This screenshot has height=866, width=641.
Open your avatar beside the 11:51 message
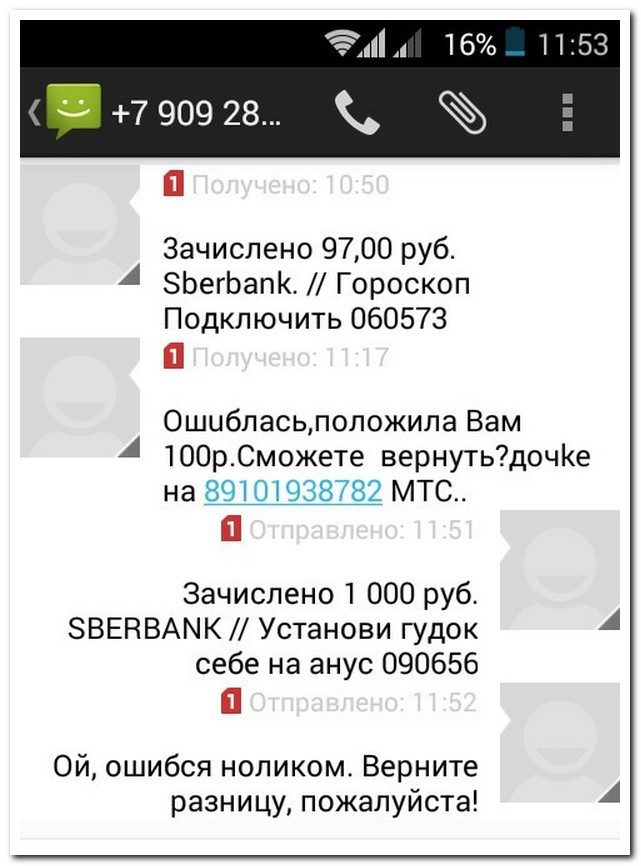click(x=560, y=570)
